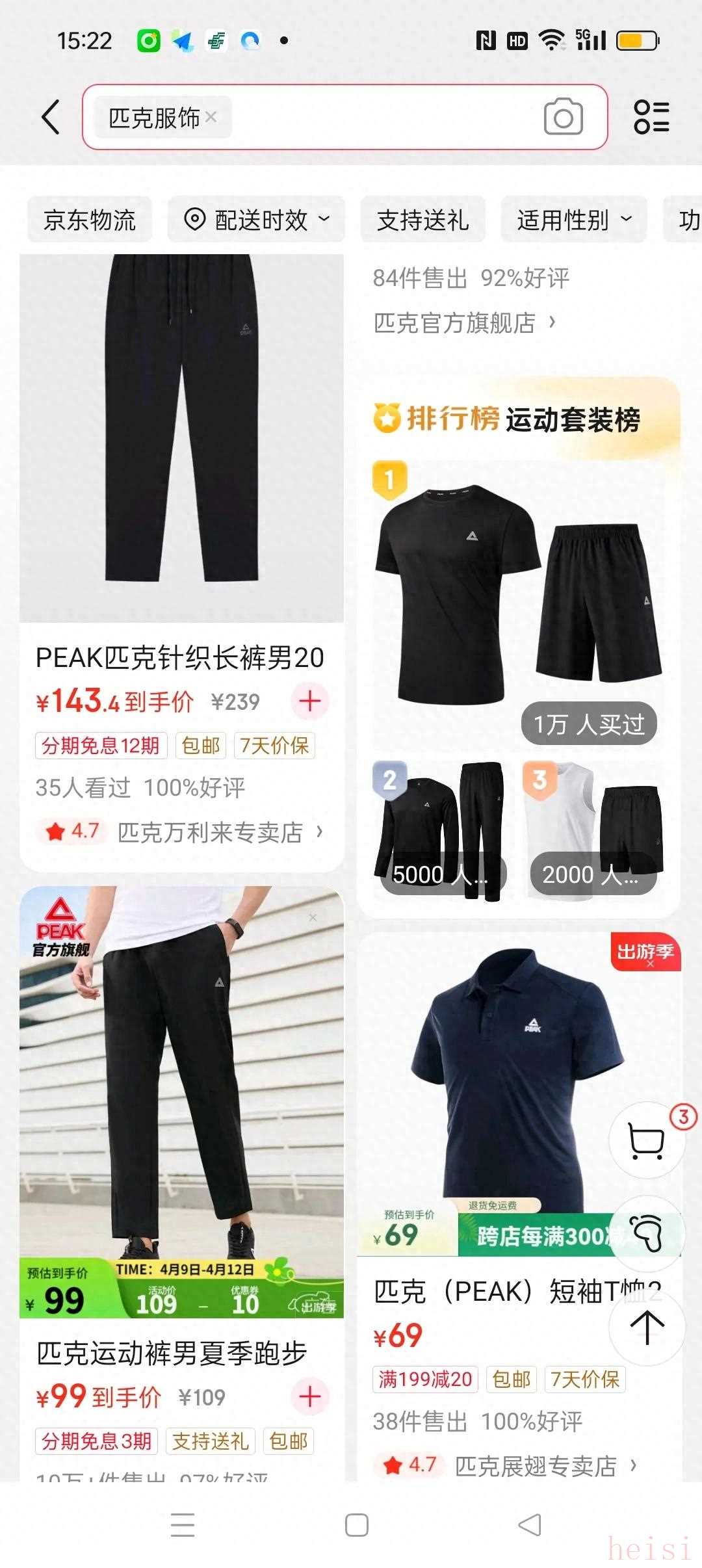
Task: Add the ¥99 运动裤 to cart
Action: pos(310,1396)
